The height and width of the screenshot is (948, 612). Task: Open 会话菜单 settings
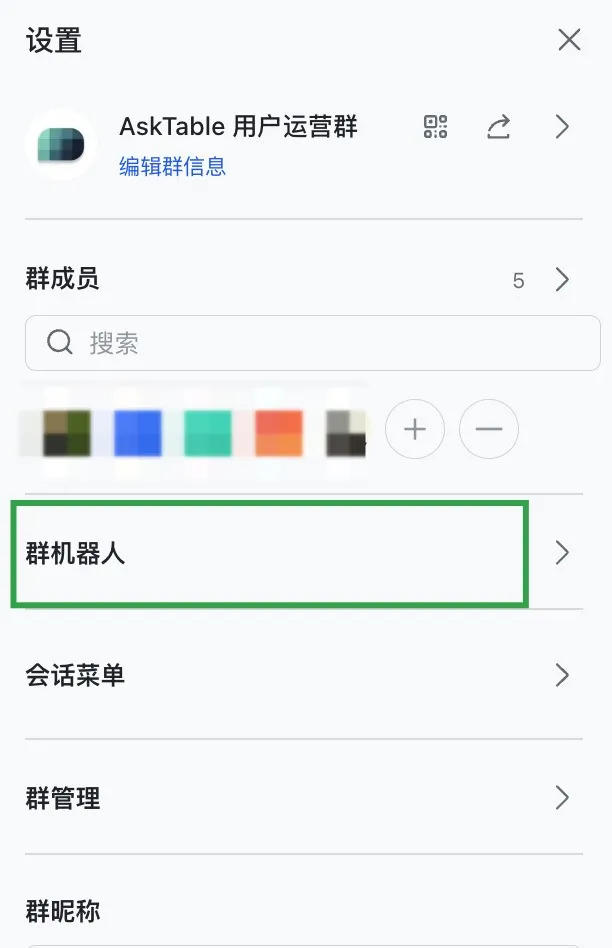click(300, 676)
